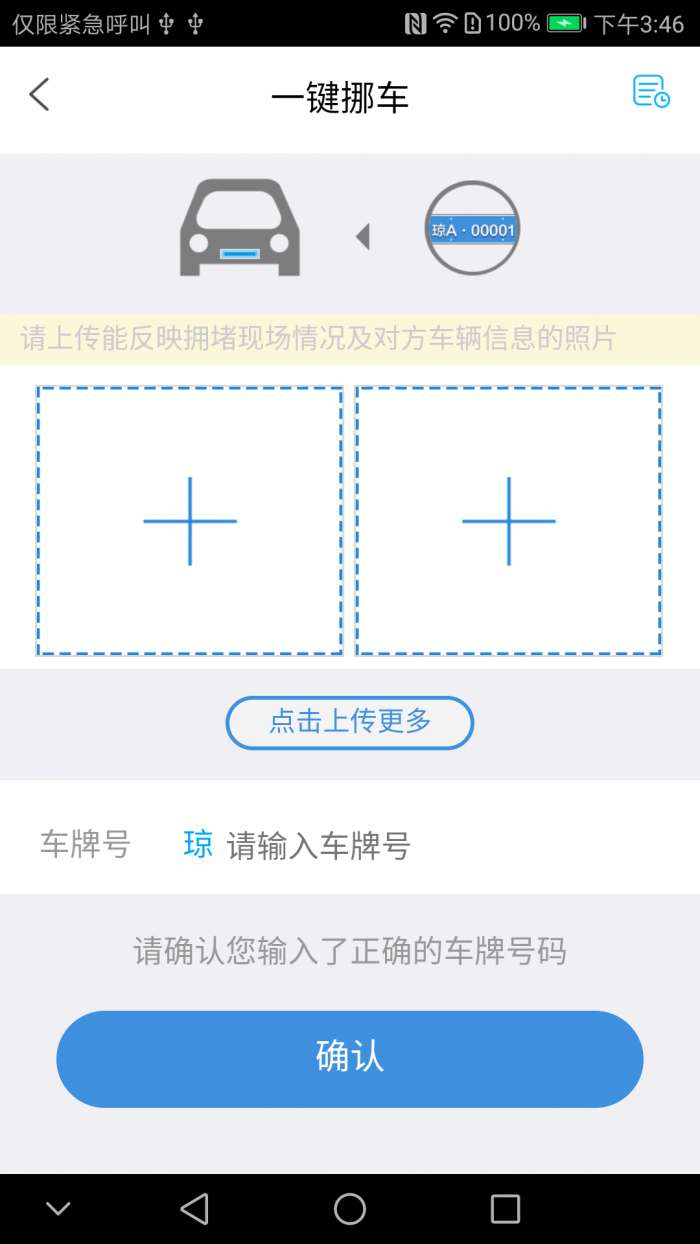Tap 点击上传更多 to upload more photos
Image resolution: width=700 pixels, height=1244 pixels.
[x=349, y=722]
